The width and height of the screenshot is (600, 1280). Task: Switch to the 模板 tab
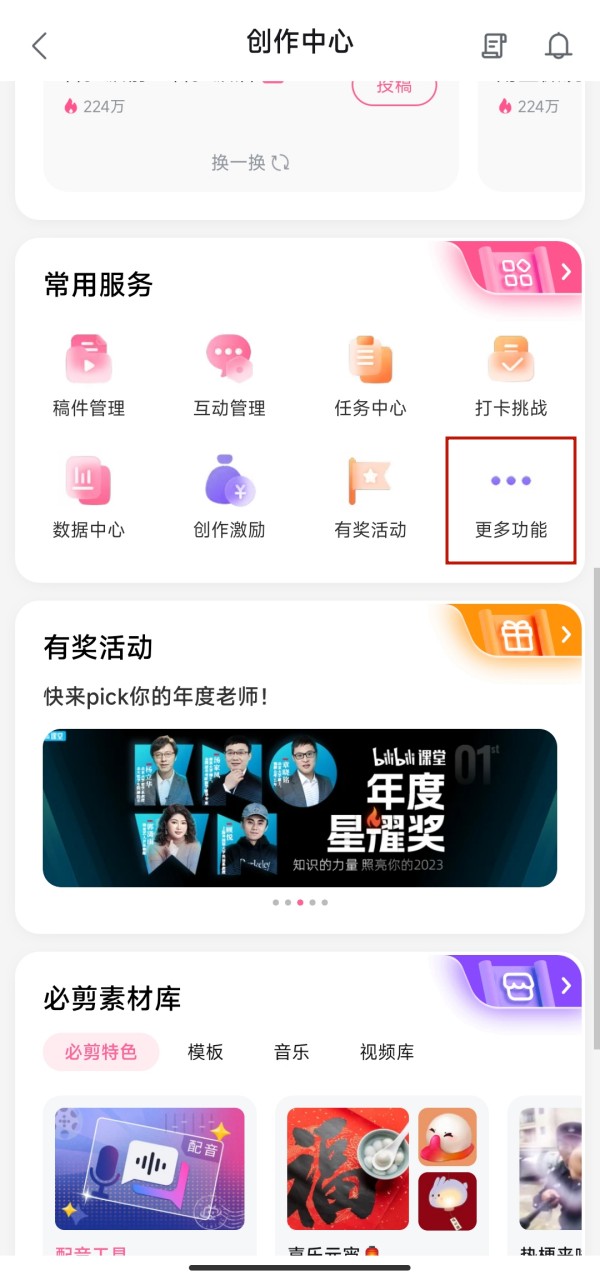(205, 1052)
